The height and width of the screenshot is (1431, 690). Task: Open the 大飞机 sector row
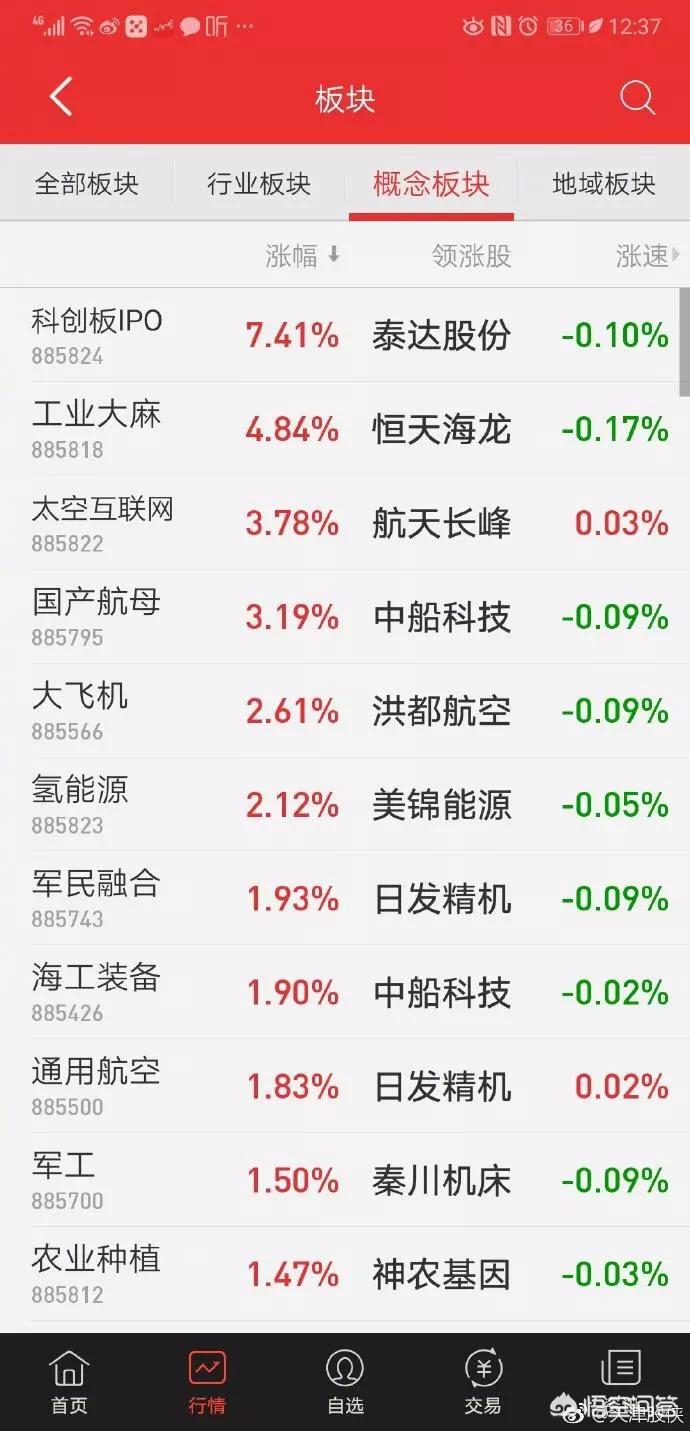pyautogui.click(x=345, y=711)
